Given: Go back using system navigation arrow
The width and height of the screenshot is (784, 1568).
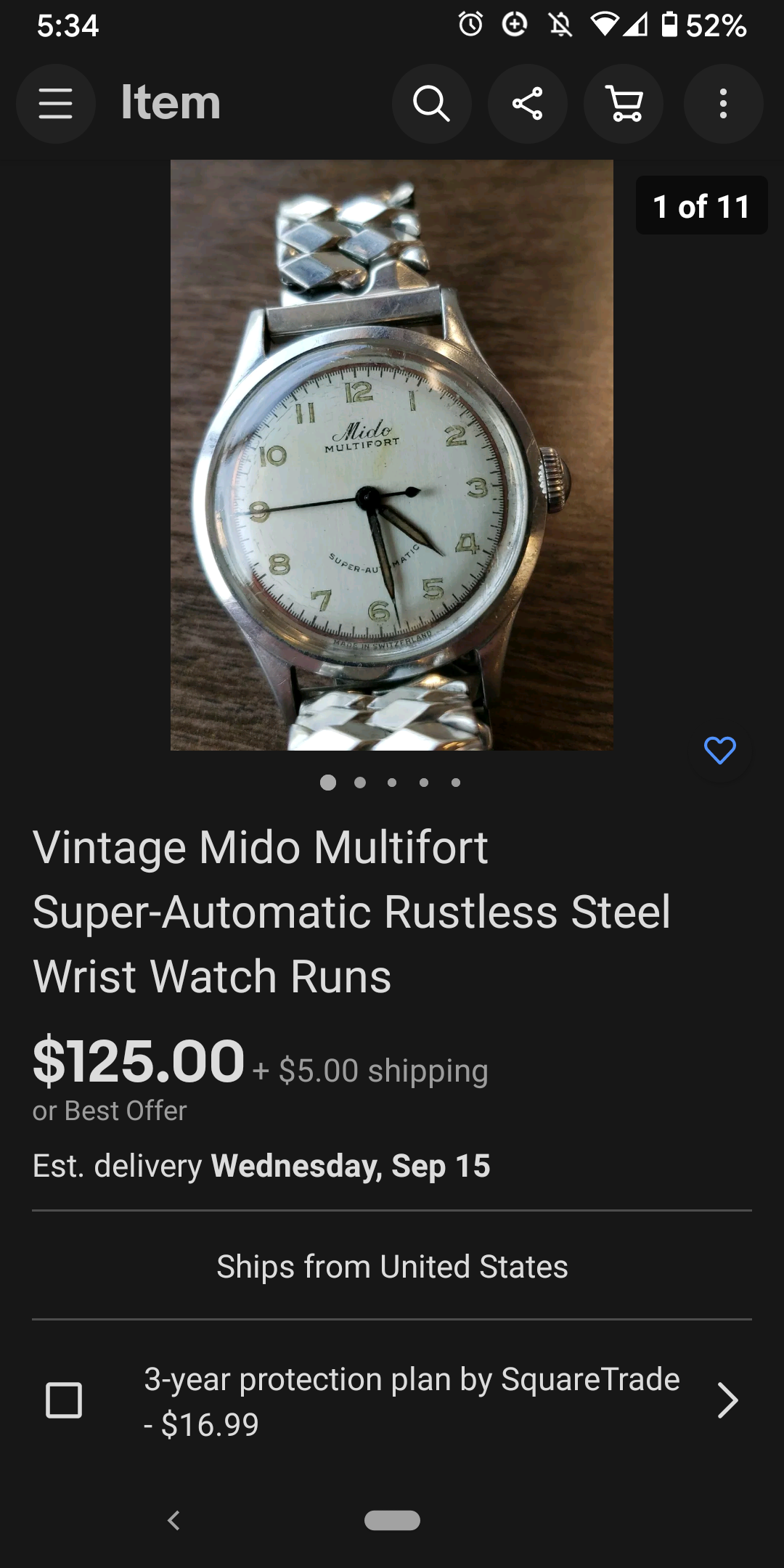Looking at the screenshot, I should pyautogui.click(x=173, y=1520).
